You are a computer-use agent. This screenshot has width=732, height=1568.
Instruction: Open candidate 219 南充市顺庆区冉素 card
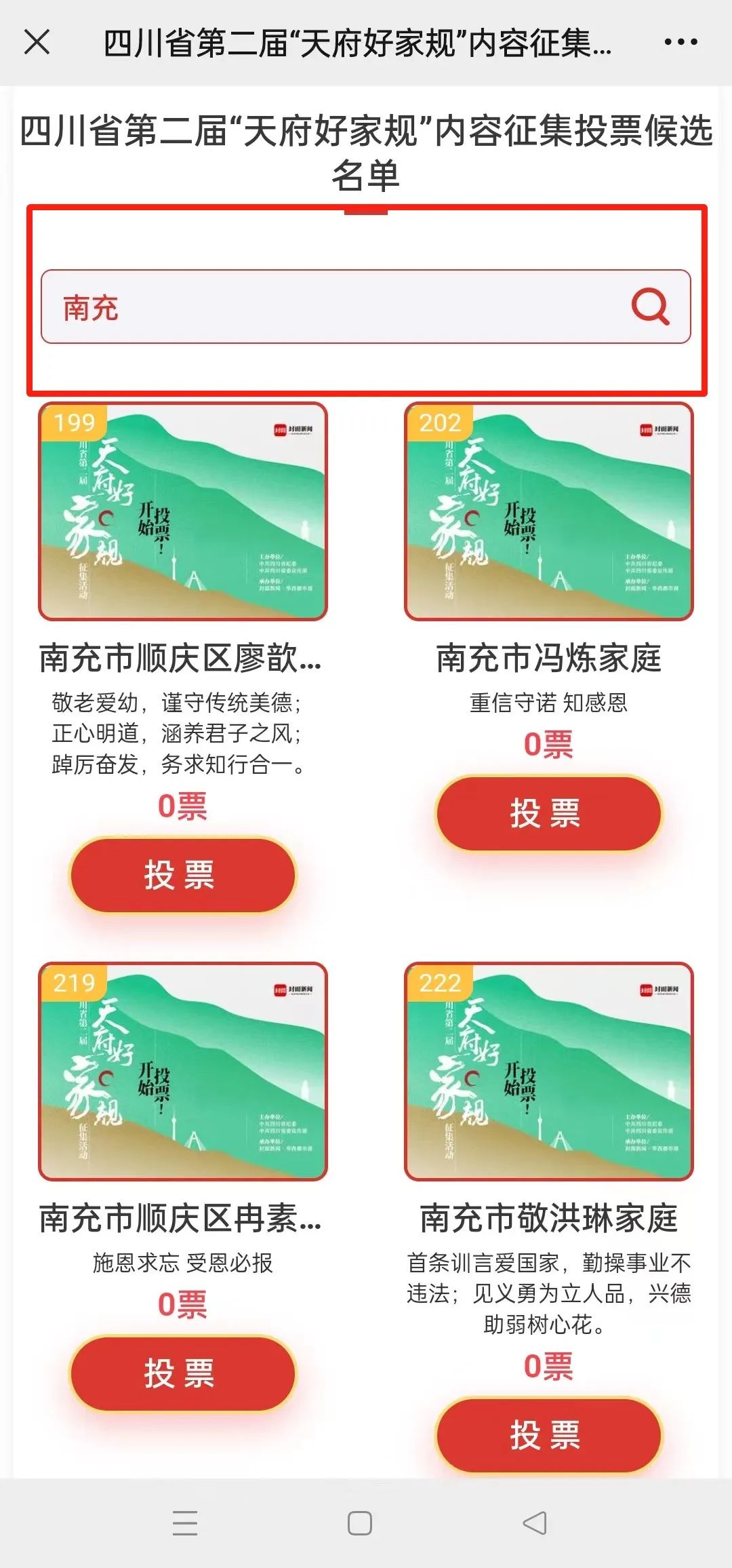pyautogui.click(x=183, y=1071)
